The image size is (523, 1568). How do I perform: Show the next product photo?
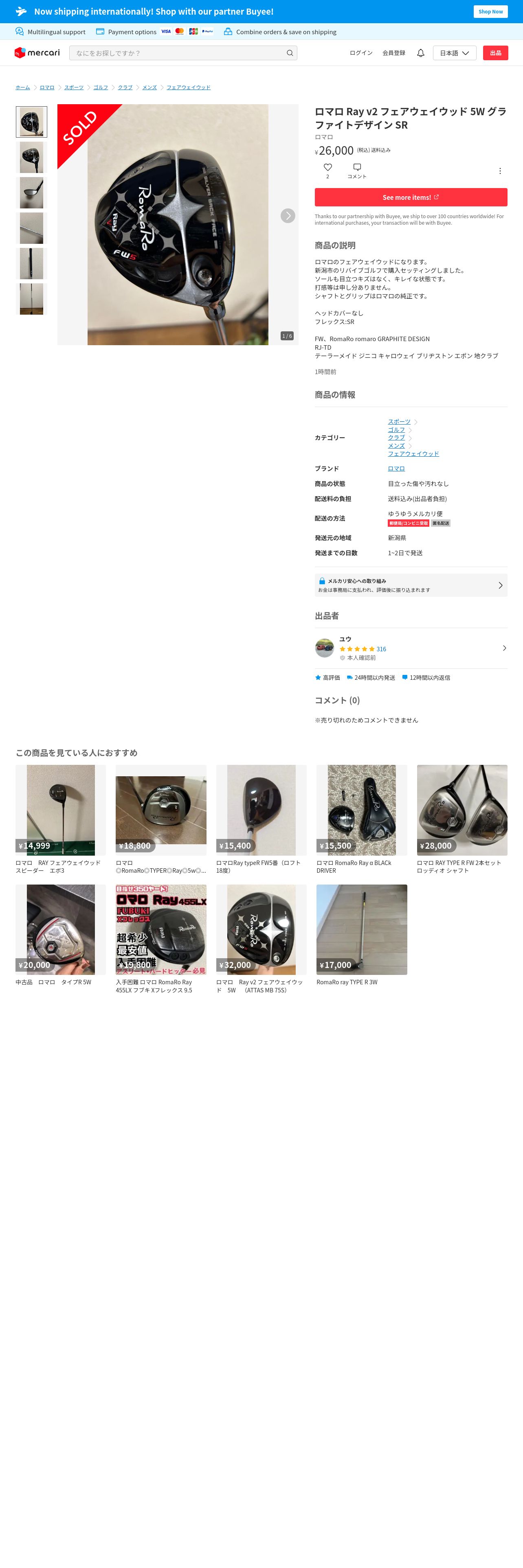click(x=288, y=216)
